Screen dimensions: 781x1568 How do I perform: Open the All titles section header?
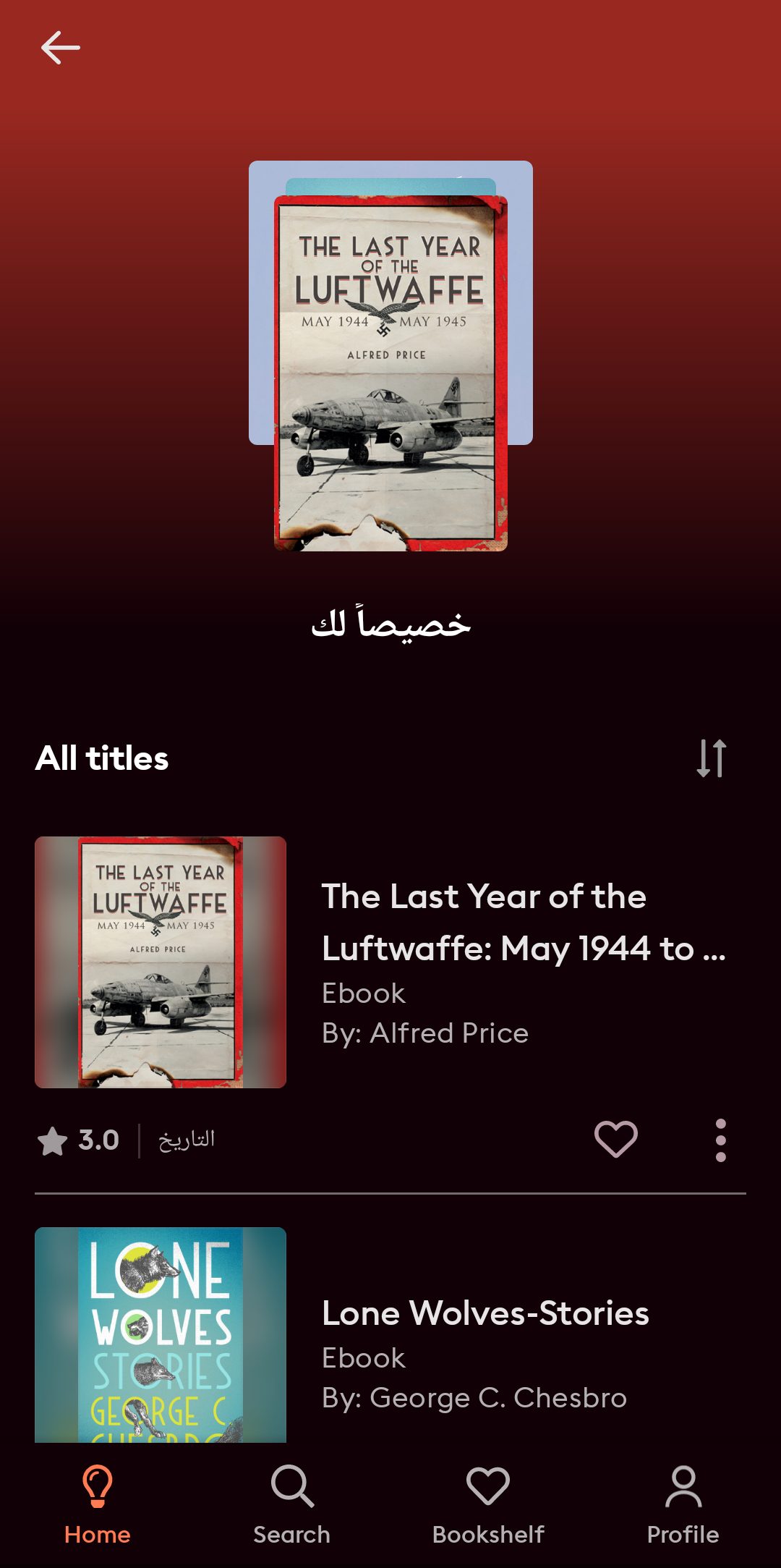point(102,758)
